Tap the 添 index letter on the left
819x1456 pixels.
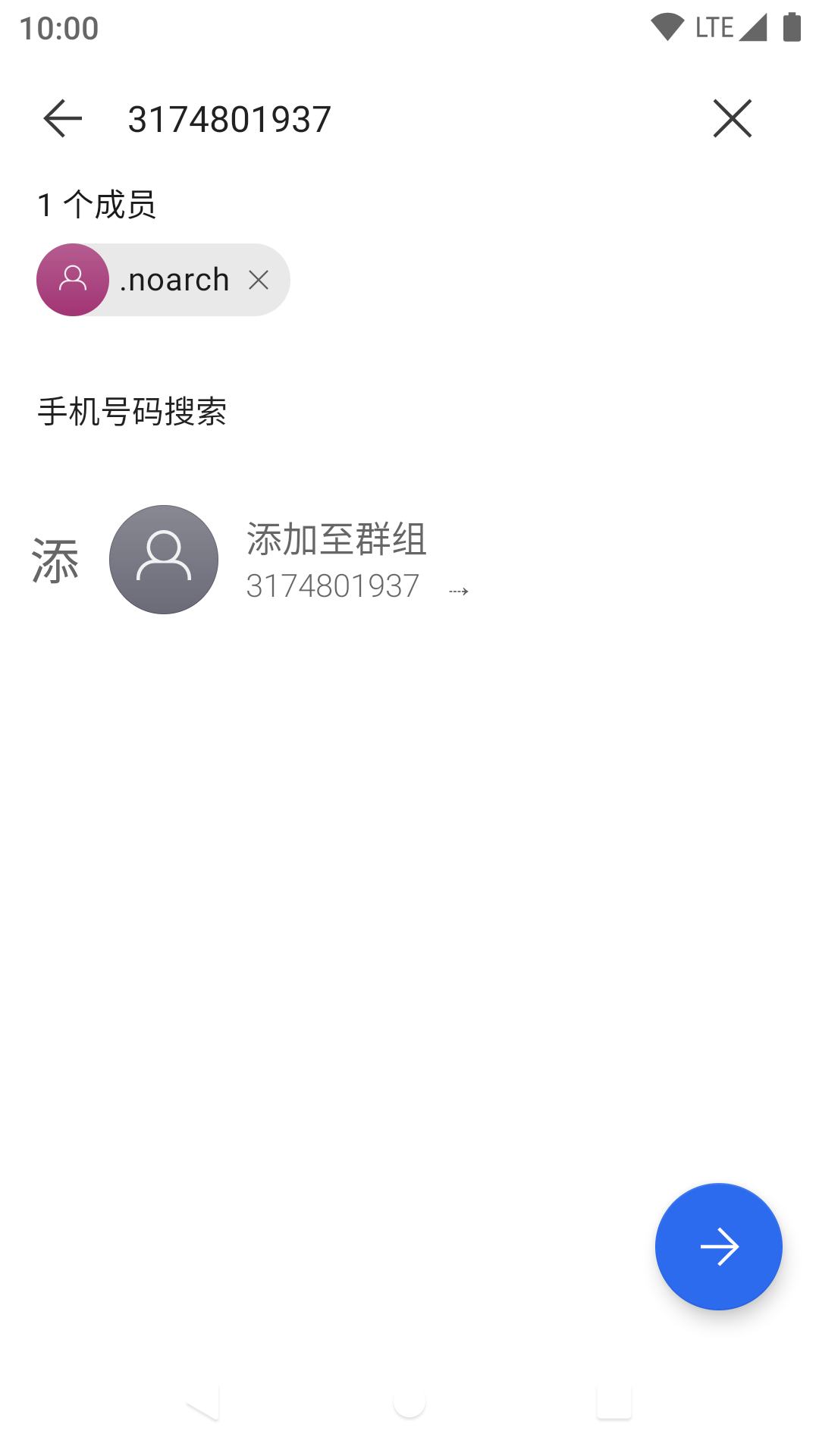(54, 559)
